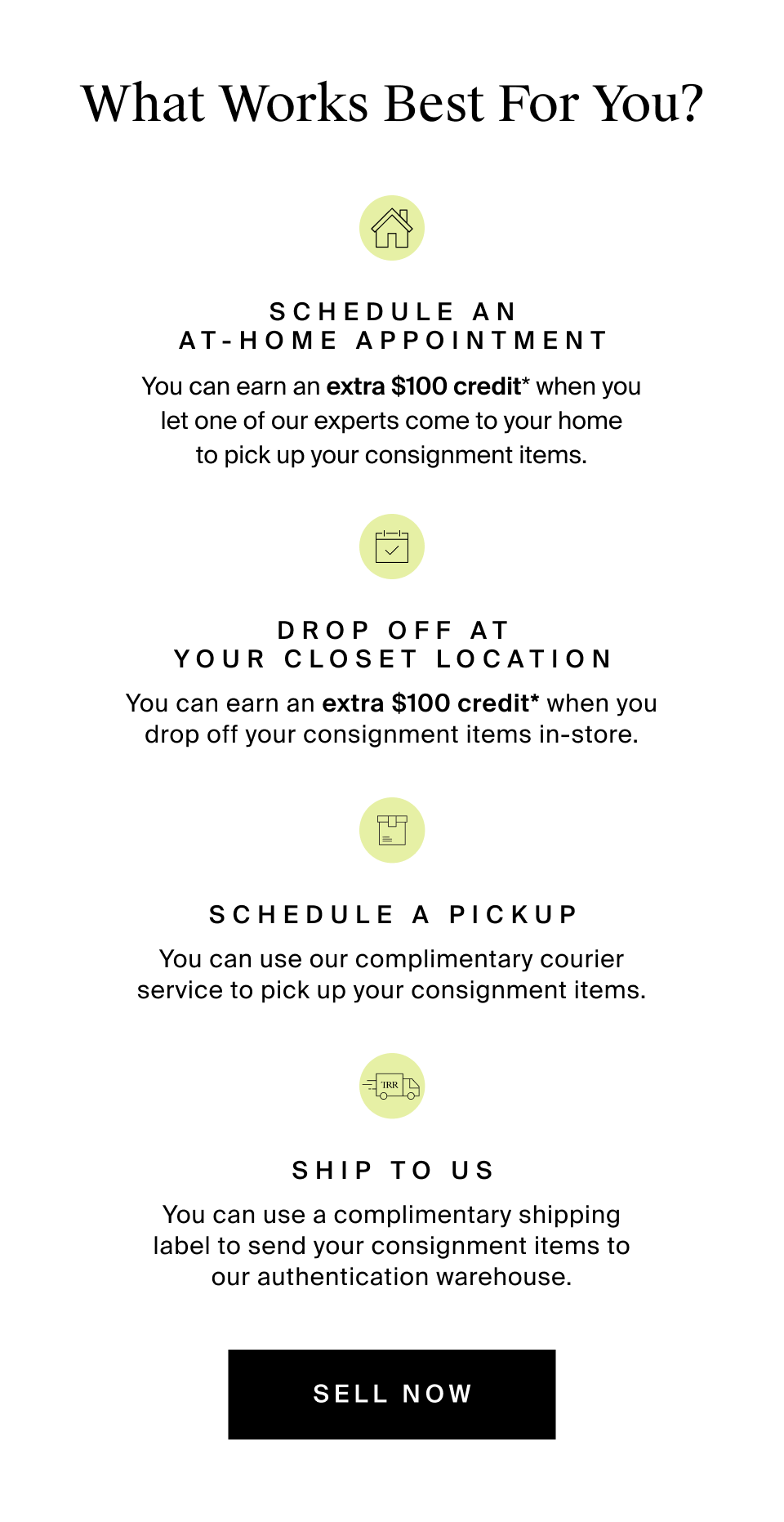The height and width of the screenshot is (1522, 784).
Task: Click the TRR delivery truck icon
Action: point(392,1086)
